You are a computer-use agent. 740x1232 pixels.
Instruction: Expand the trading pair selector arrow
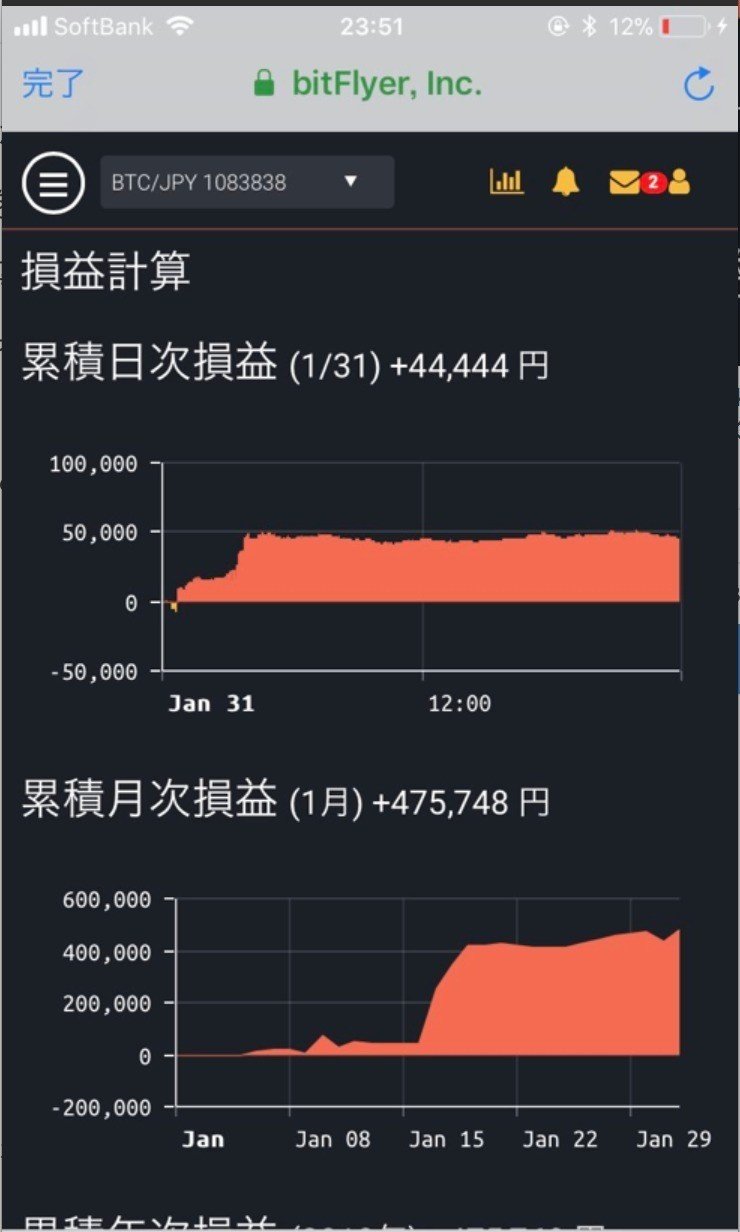point(350,182)
